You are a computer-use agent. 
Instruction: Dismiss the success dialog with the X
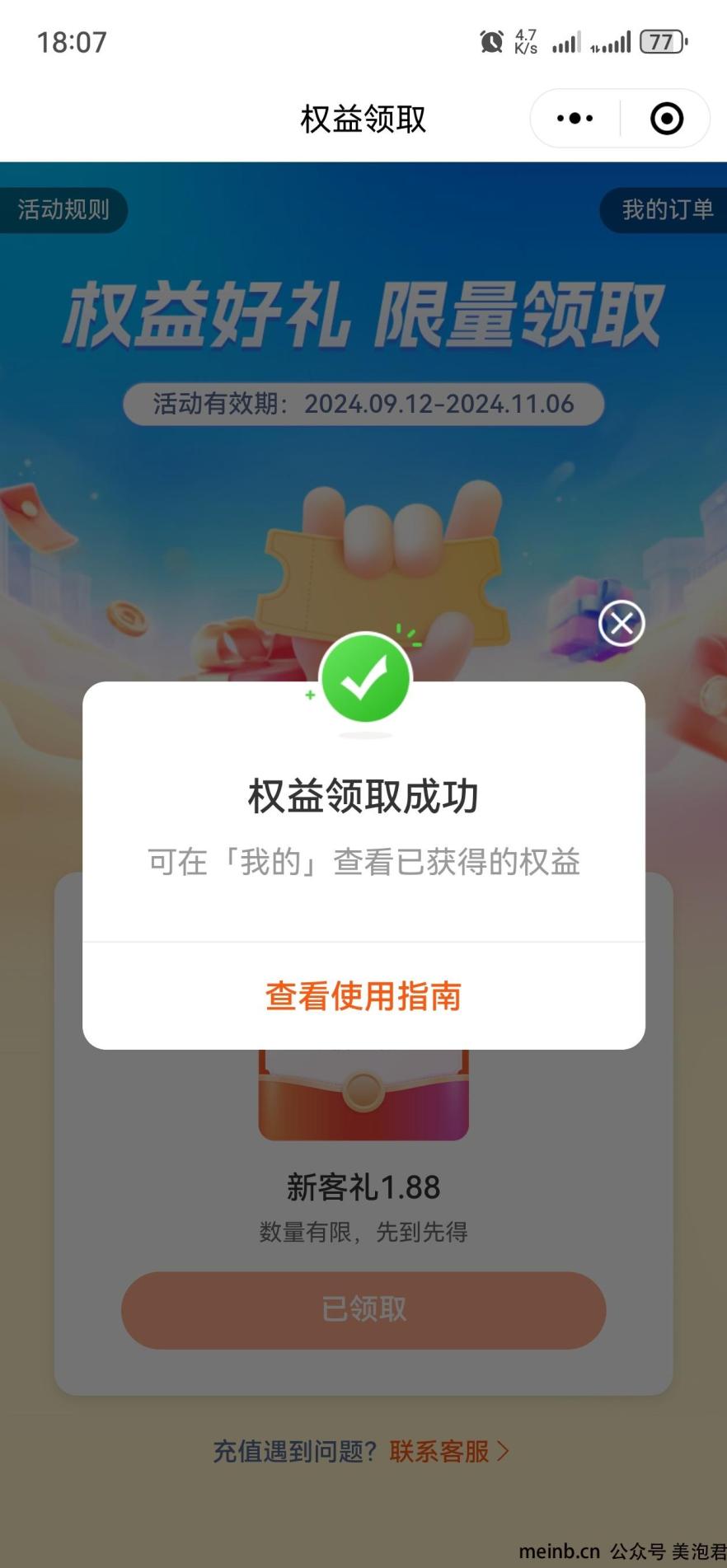[621, 624]
